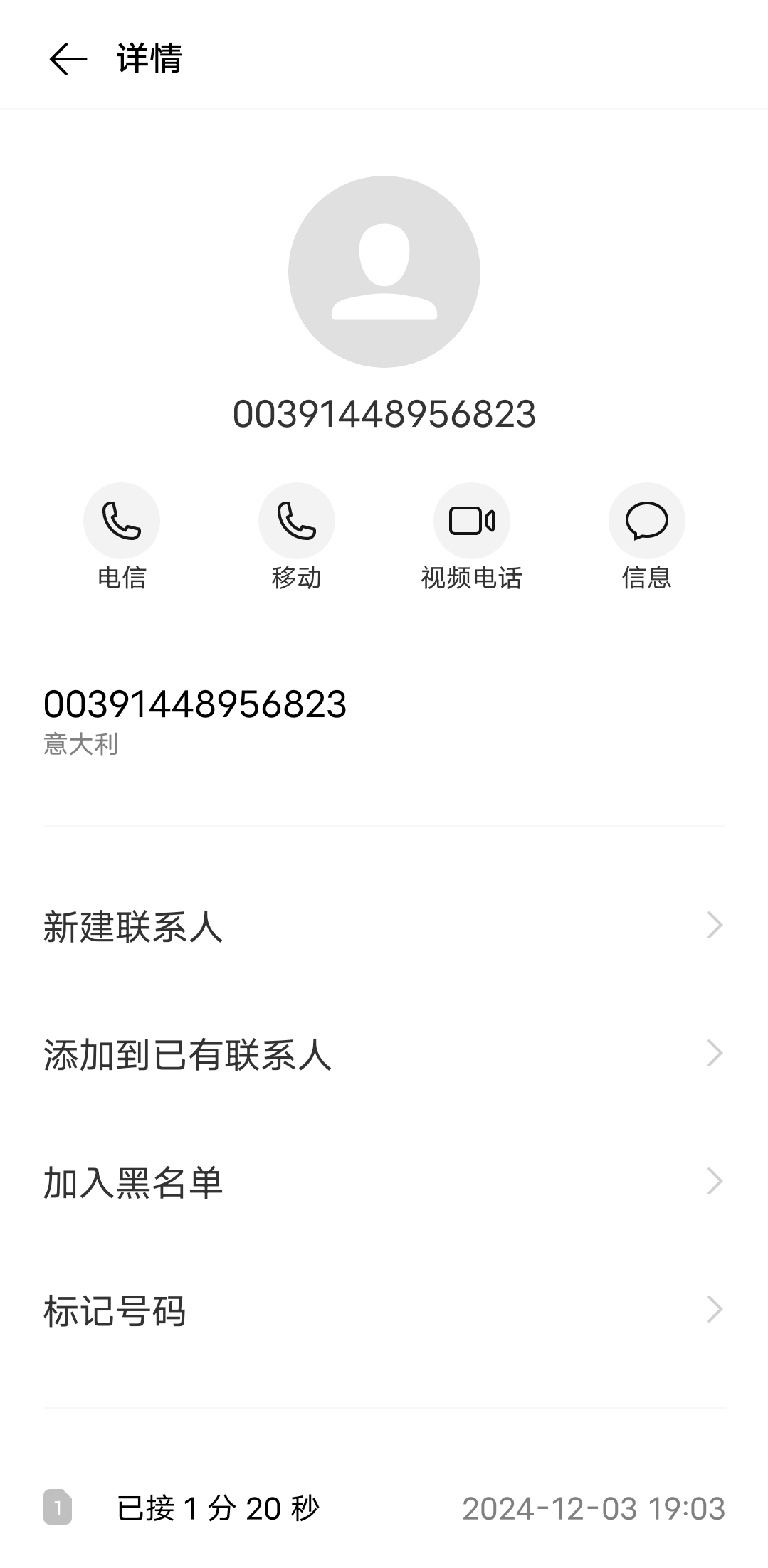Open 标记号码 option
This screenshot has width=768, height=1568.
pyautogui.click(x=384, y=1310)
